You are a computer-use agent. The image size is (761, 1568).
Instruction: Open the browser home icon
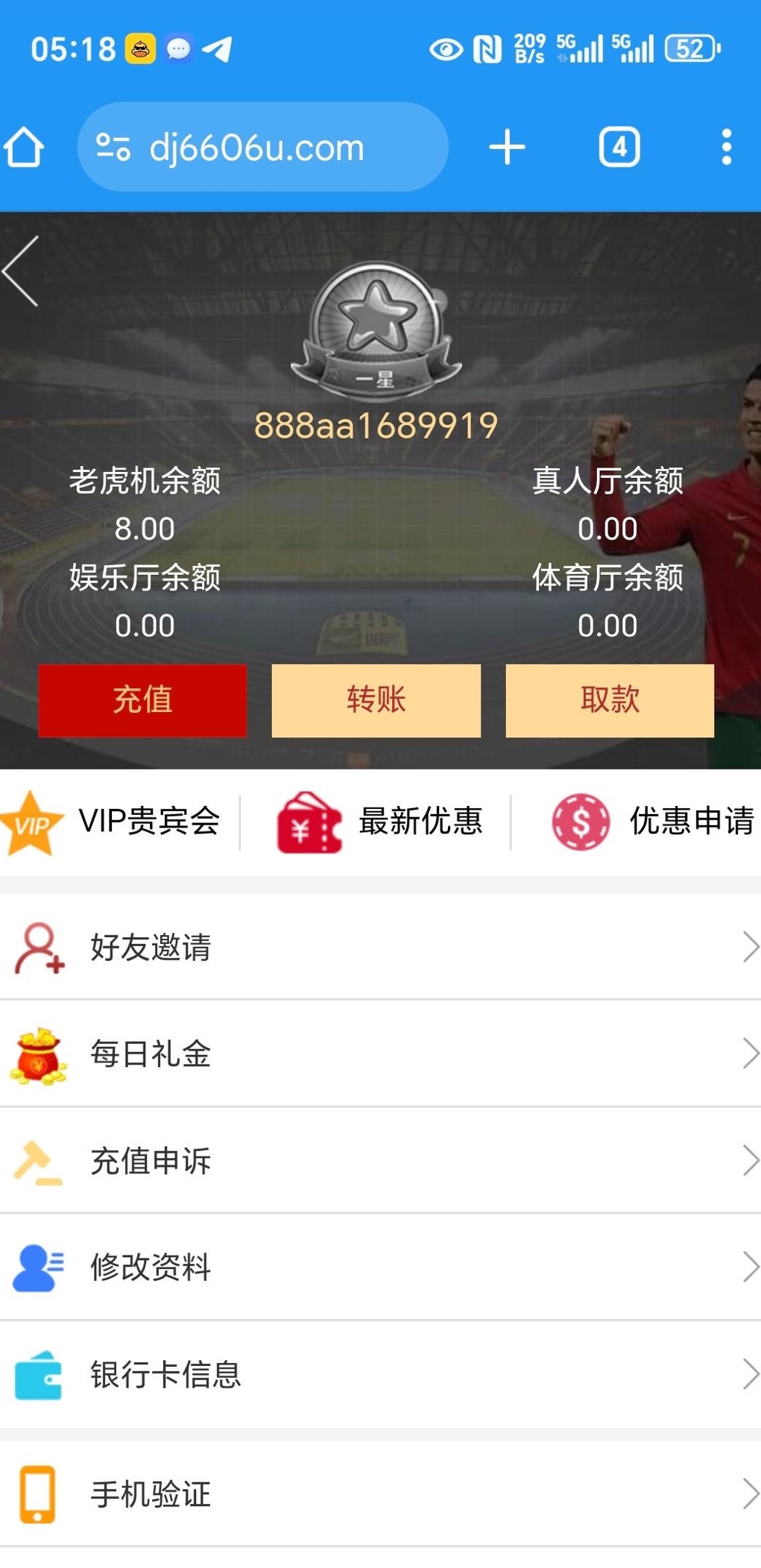pyautogui.click(x=25, y=146)
